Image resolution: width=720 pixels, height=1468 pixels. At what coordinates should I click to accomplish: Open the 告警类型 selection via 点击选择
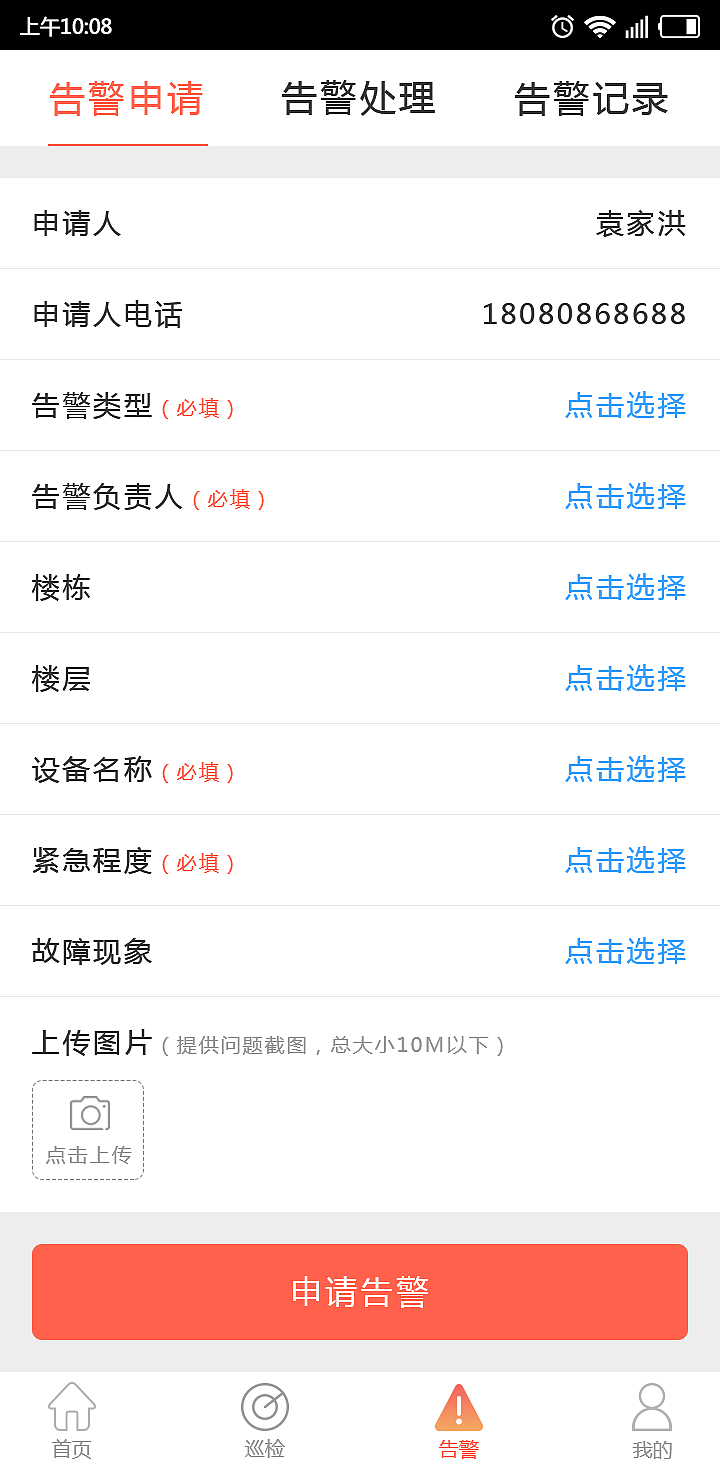625,406
